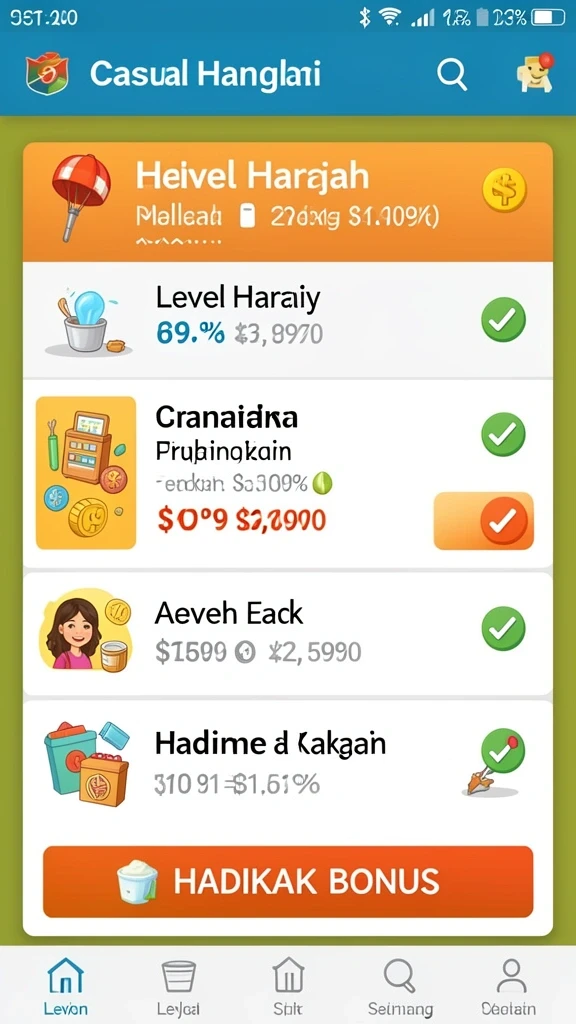
Task: Go to the Shlt tab
Action: (x=288, y=986)
